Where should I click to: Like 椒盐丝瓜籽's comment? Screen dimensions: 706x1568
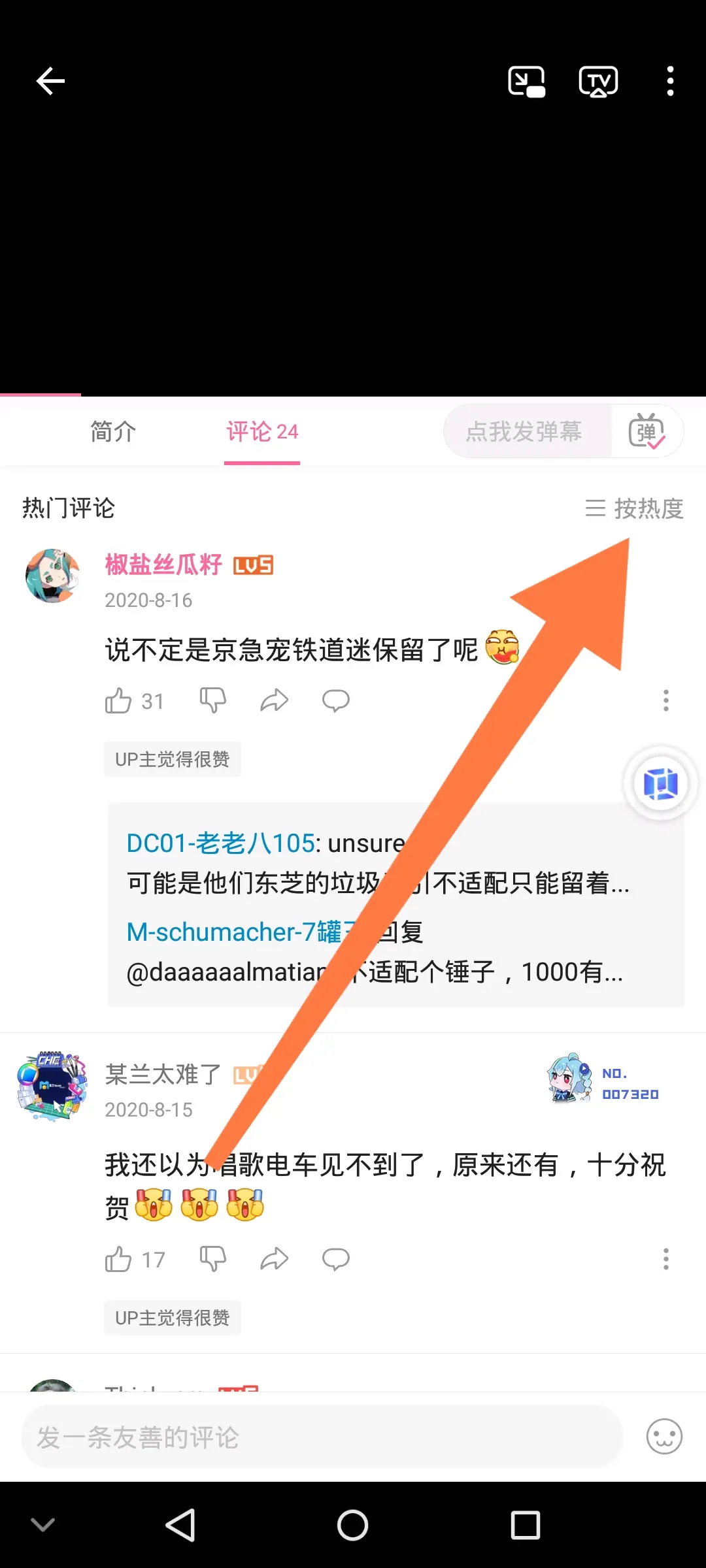tap(119, 701)
